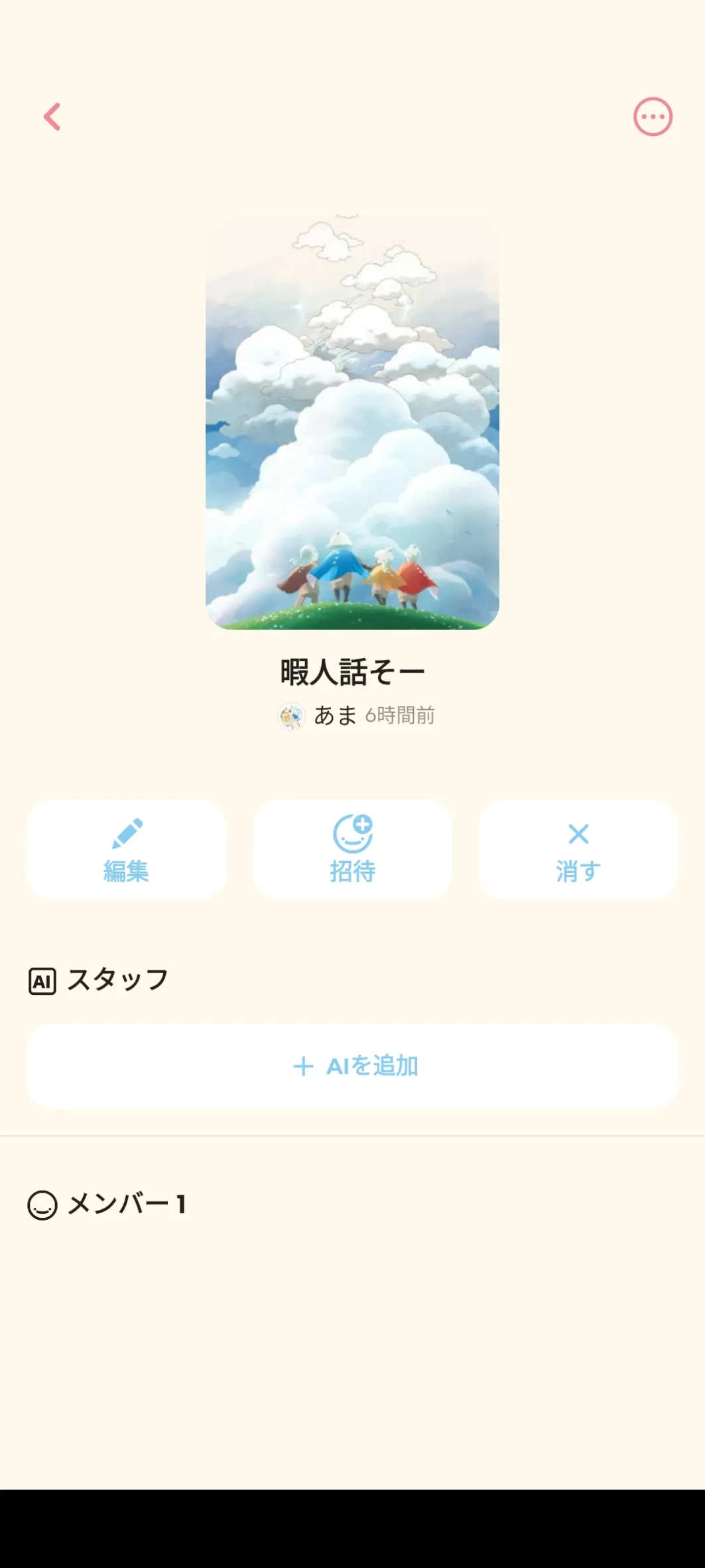Viewport: 705px width, 1568px height.
Task: Go back using the pink arrow
Action: (x=52, y=117)
